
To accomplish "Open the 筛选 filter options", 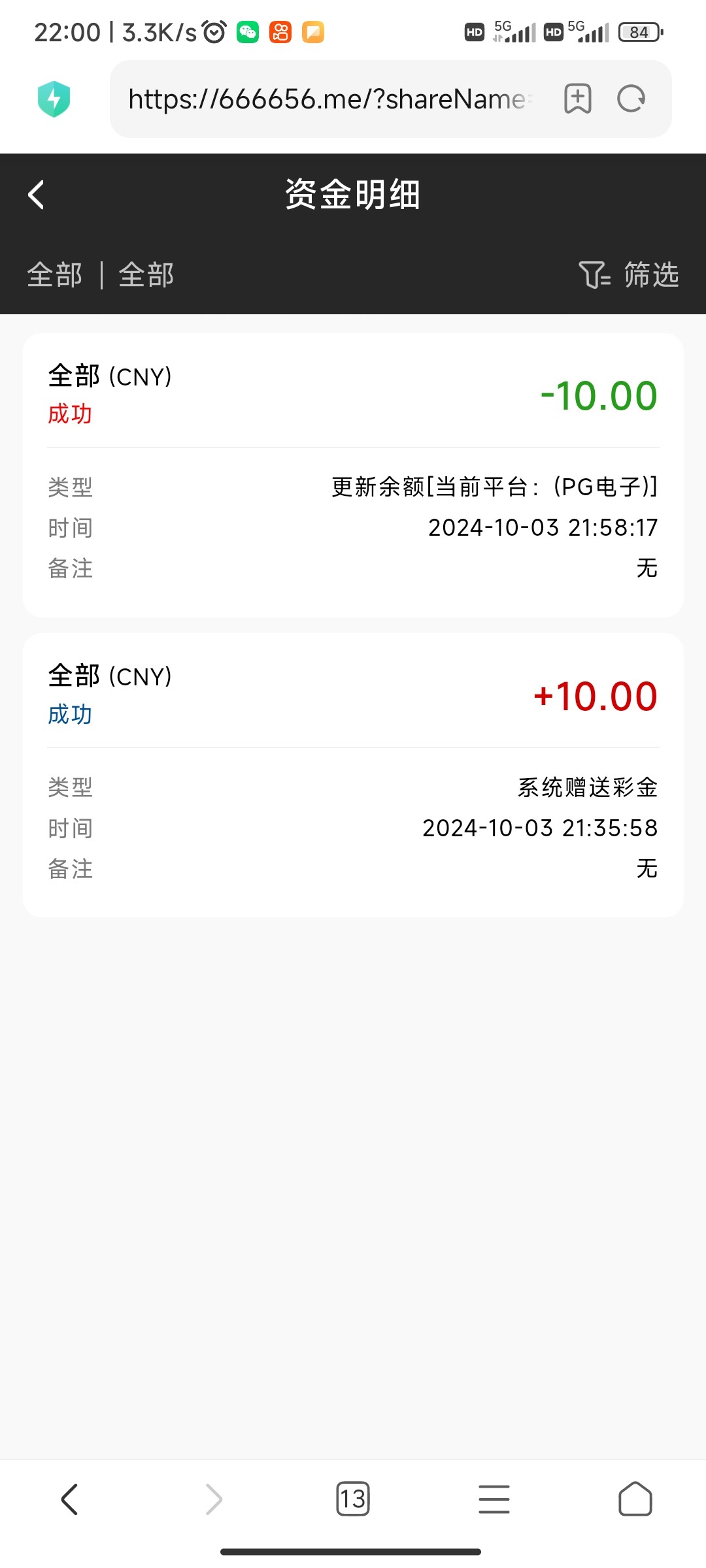I will 628,274.
